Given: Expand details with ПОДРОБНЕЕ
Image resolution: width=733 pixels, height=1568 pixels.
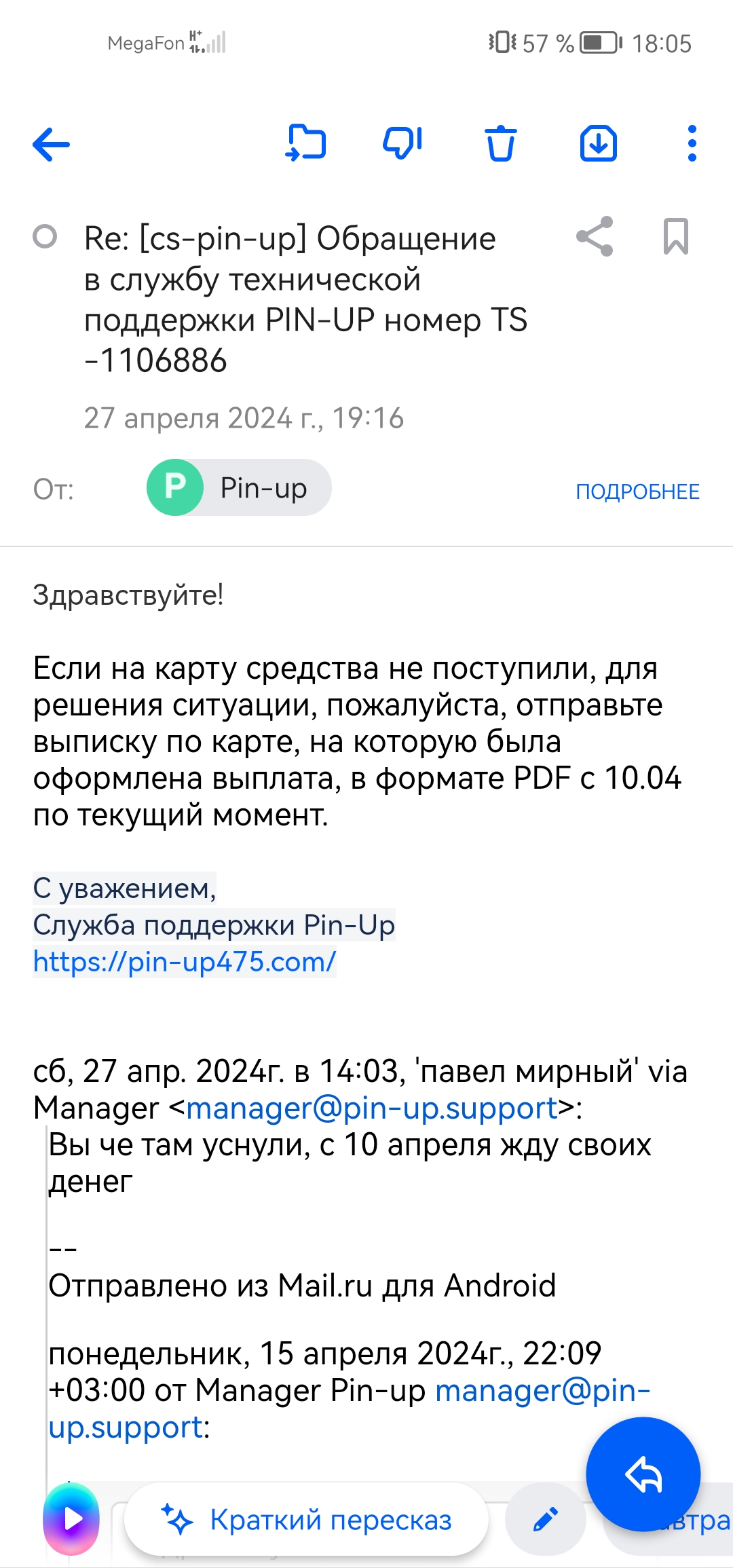Looking at the screenshot, I should [x=637, y=491].
